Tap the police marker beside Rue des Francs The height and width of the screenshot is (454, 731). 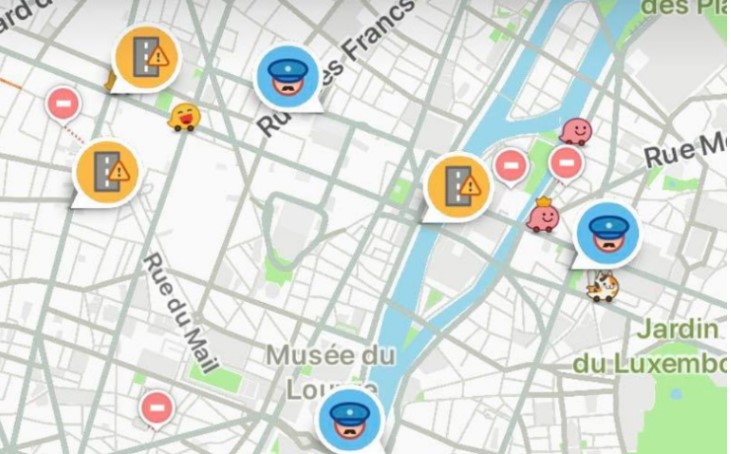point(287,76)
